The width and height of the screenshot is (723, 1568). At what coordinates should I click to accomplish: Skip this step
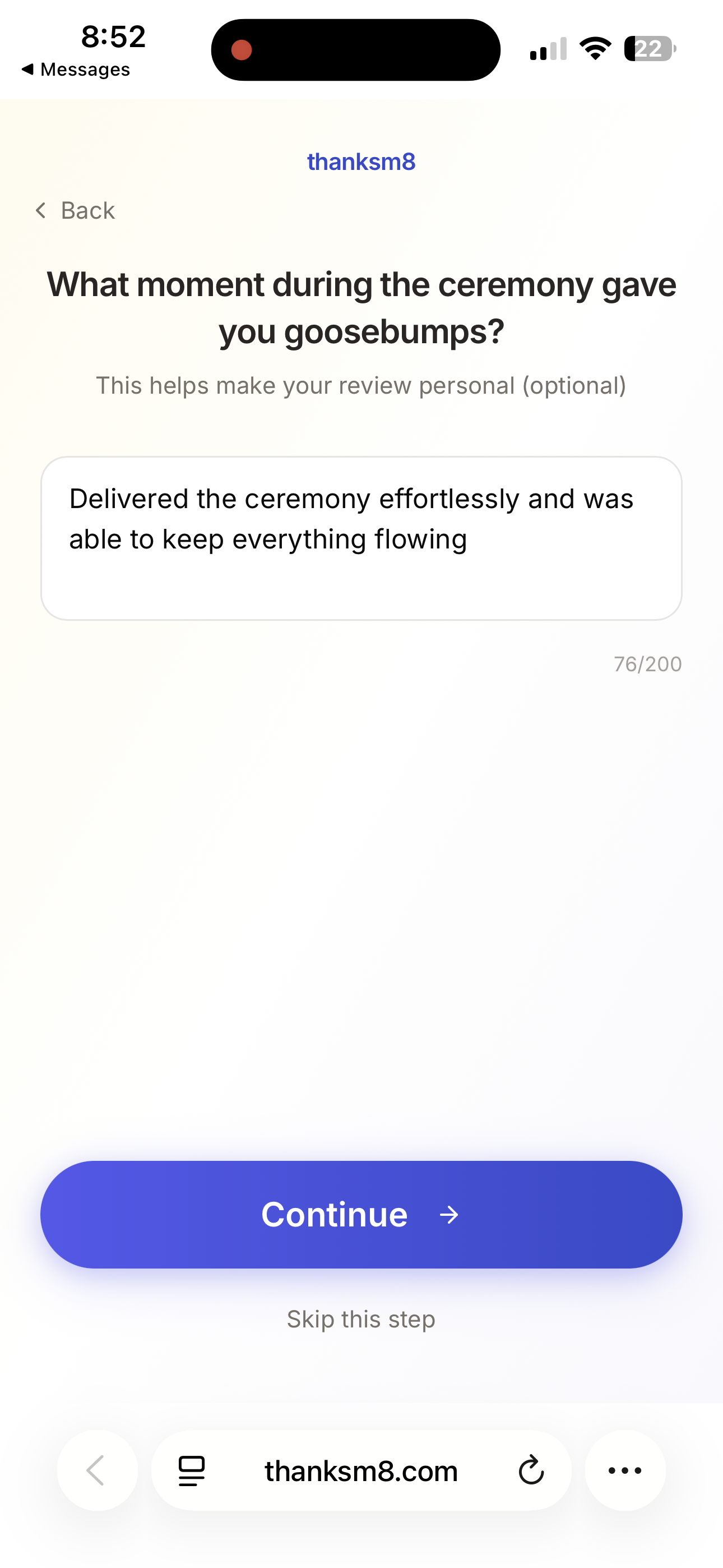[361, 1319]
